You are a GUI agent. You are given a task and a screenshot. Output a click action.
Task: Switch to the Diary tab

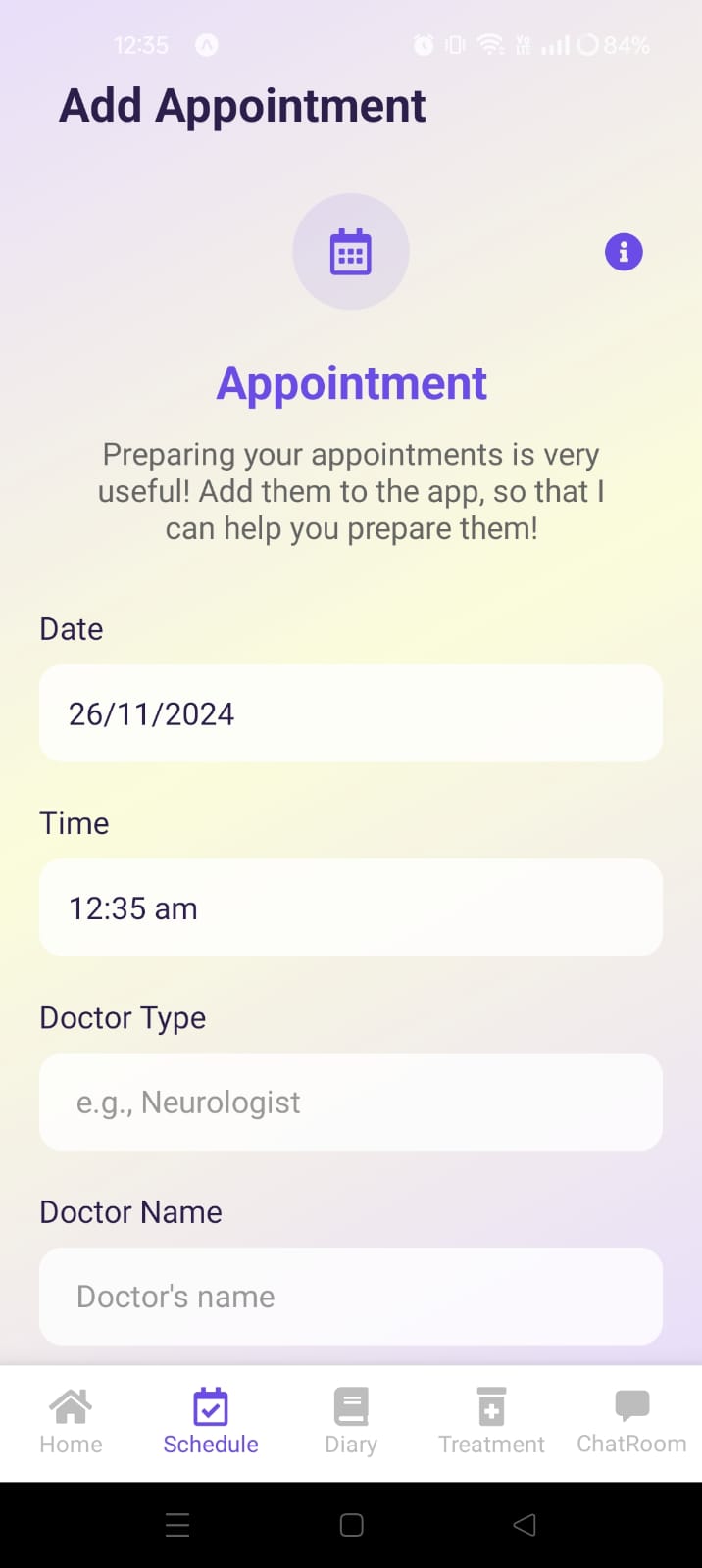pyautogui.click(x=351, y=1421)
